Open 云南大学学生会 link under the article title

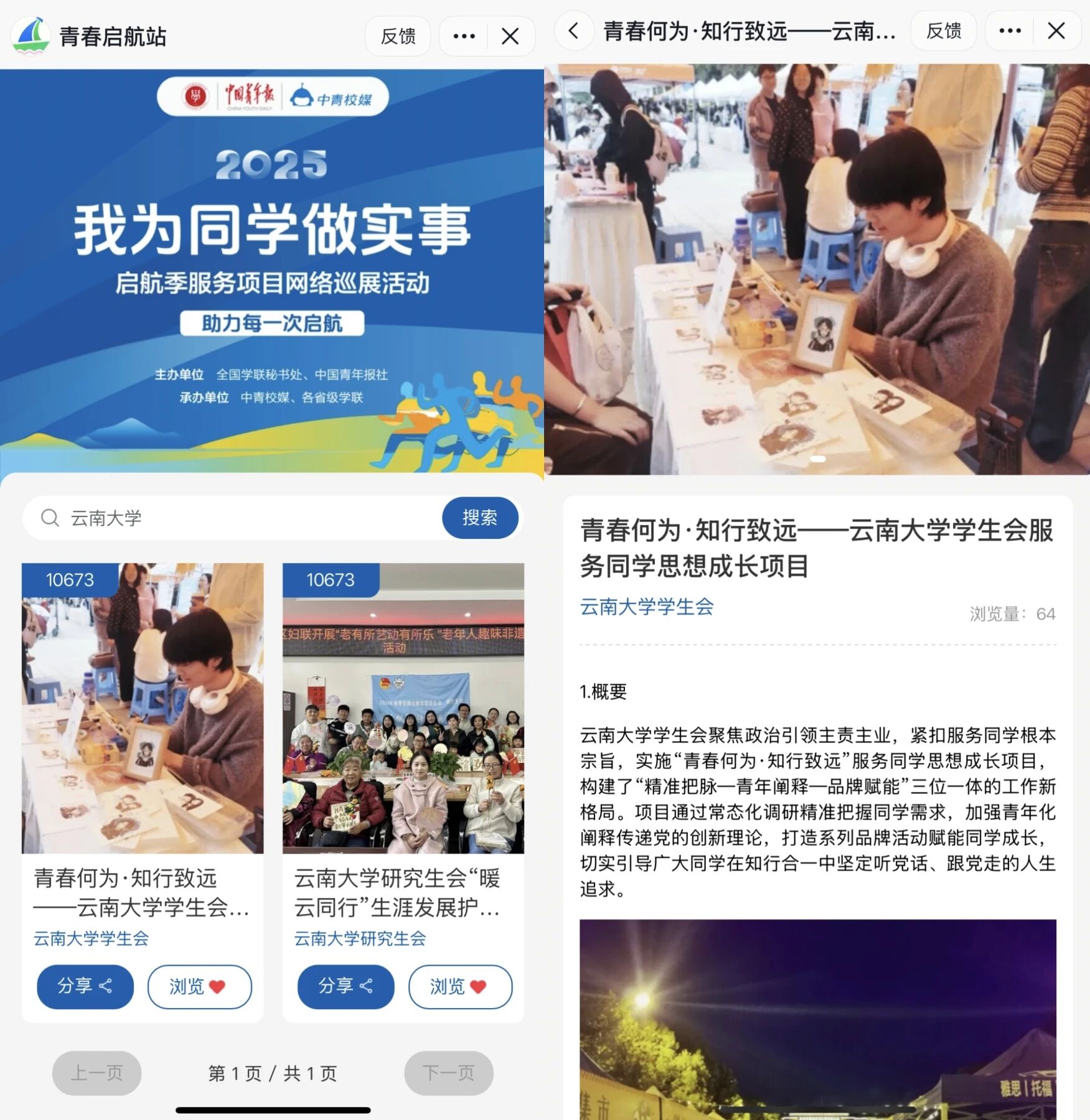[x=647, y=606]
